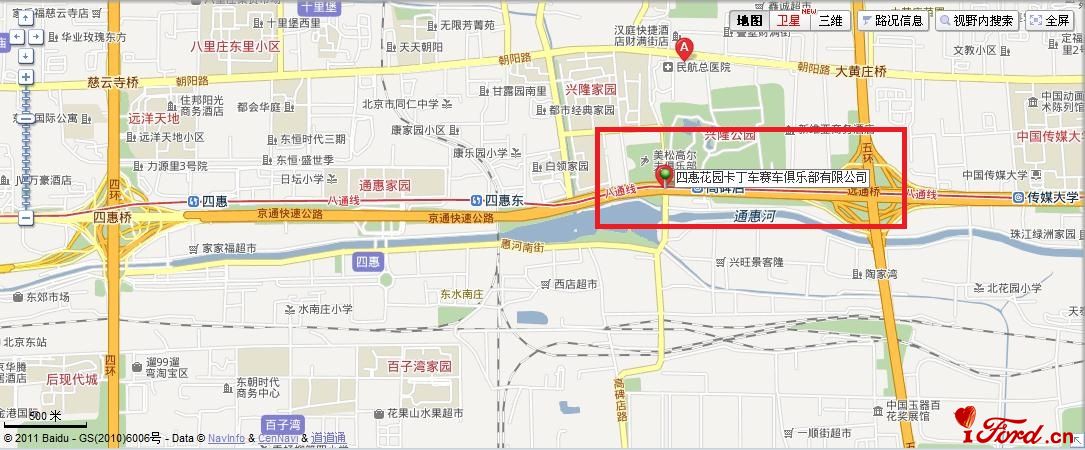Viewport: 1085px width, 450px height.
Task: Enter 全屏 fullscreen mode
Action: tap(1049, 20)
